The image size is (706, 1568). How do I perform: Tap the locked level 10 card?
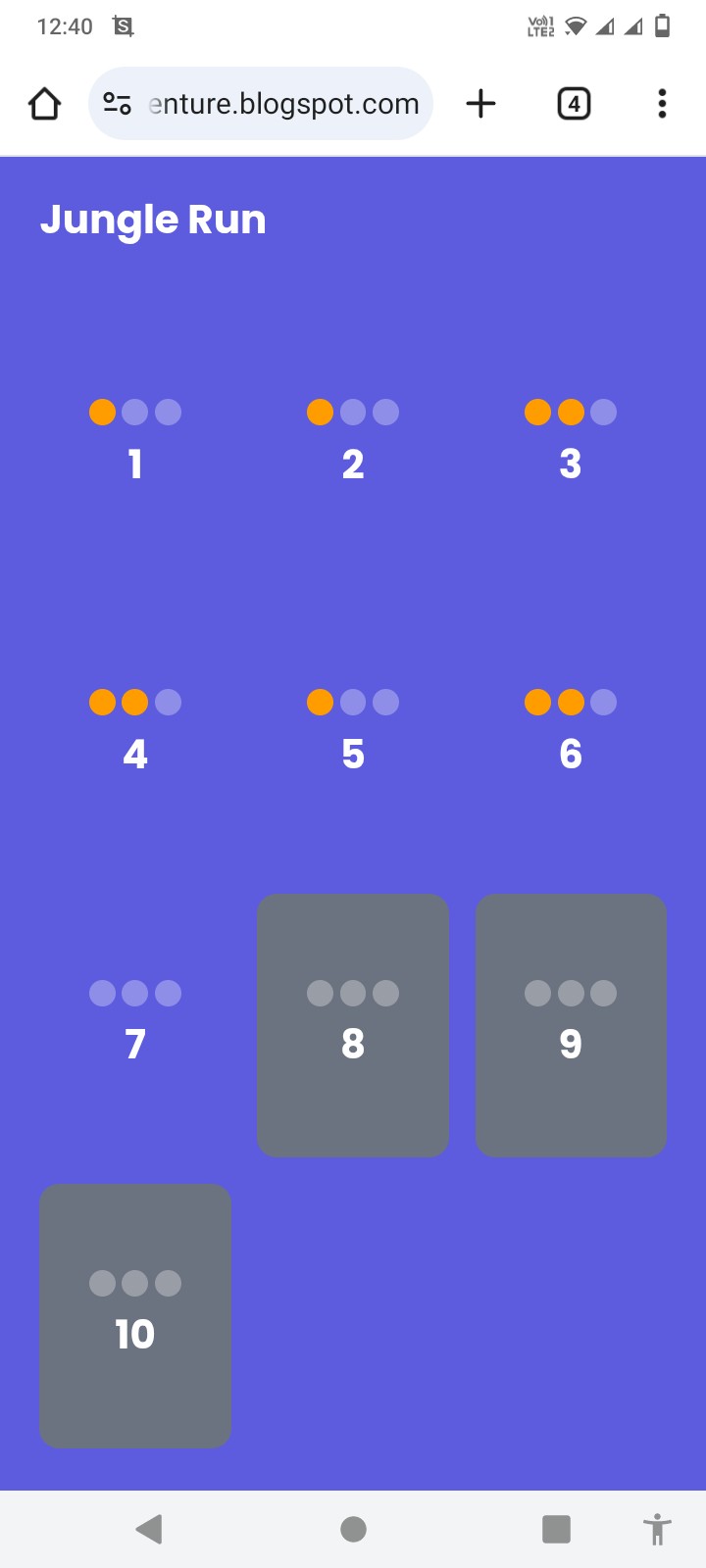pyautogui.click(x=135, y=1316)
